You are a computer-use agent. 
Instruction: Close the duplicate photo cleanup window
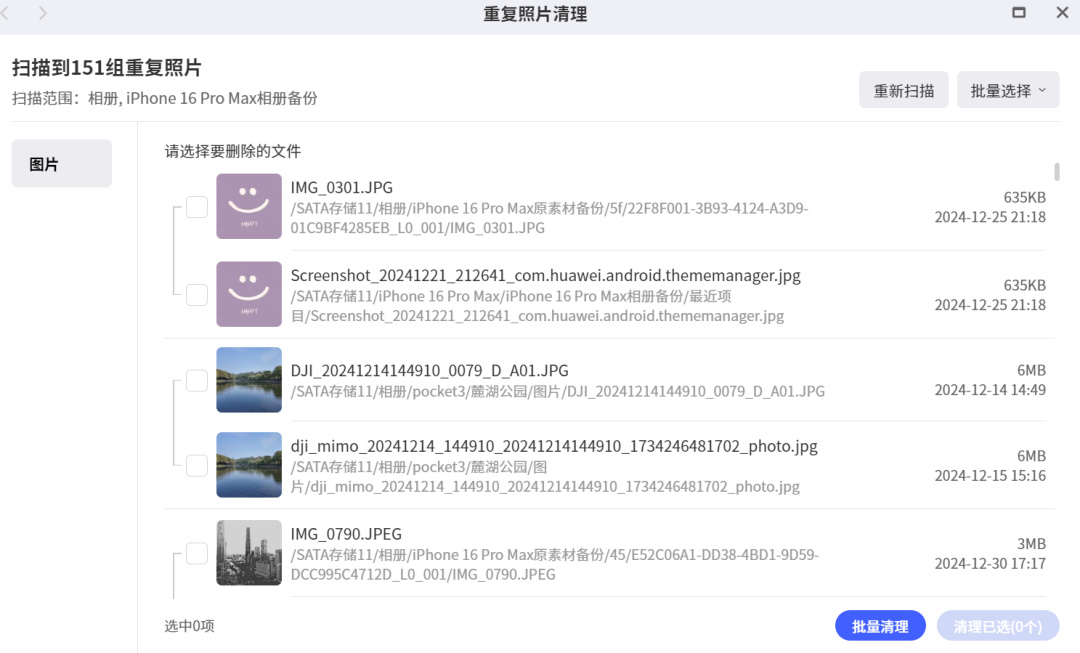(1062, 14)
